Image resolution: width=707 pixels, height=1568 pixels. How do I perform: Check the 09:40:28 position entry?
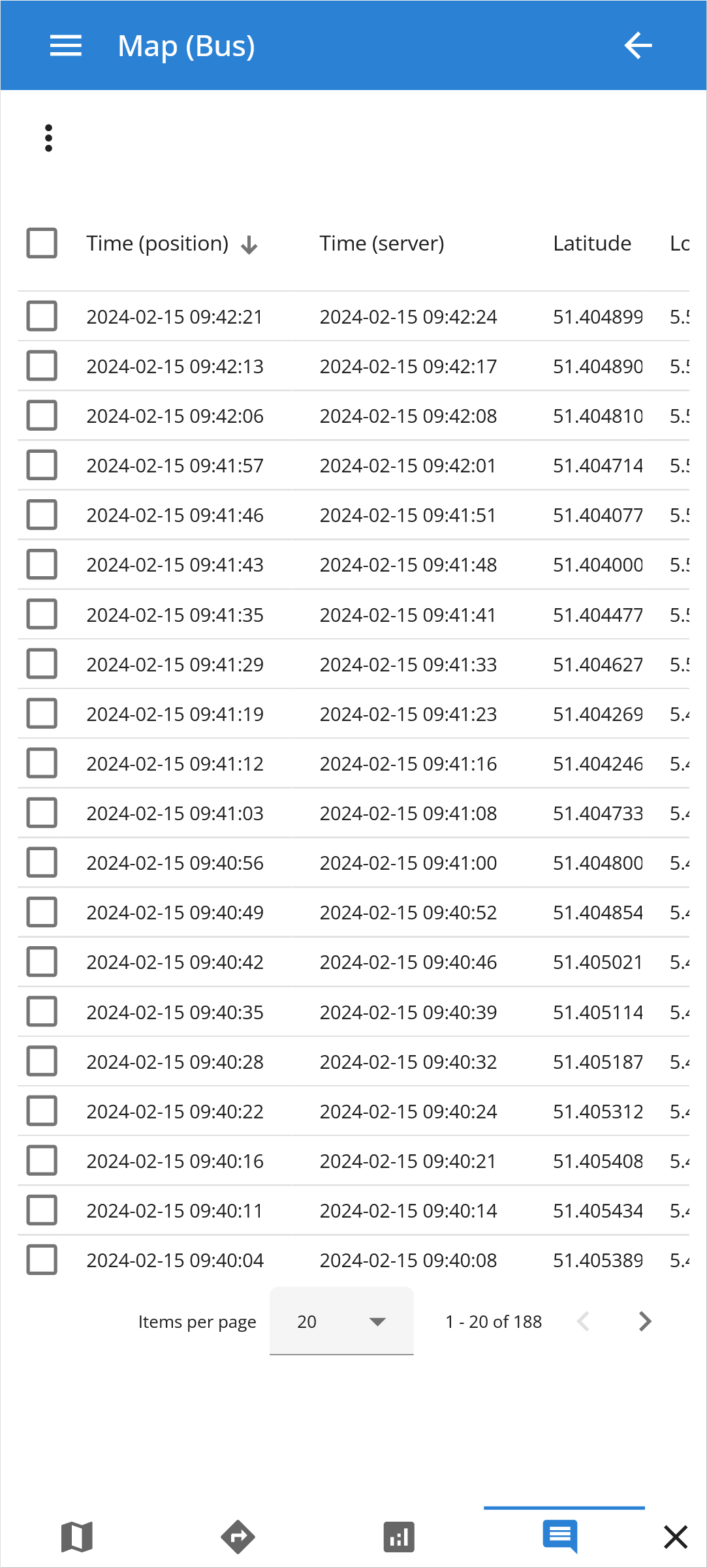(x=42, y=1062)
